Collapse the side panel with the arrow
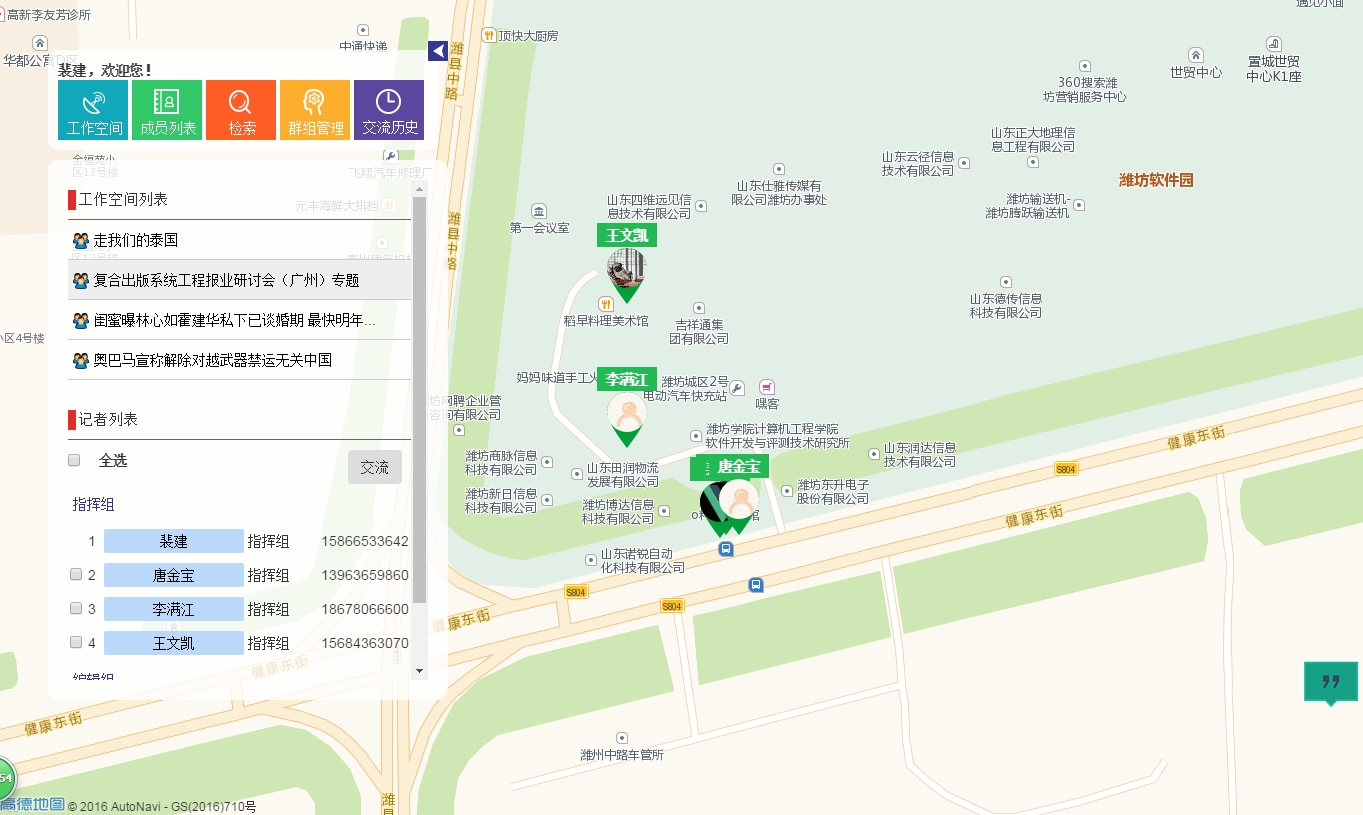Screen dimensions: 1363x815 tap(437, 51)
